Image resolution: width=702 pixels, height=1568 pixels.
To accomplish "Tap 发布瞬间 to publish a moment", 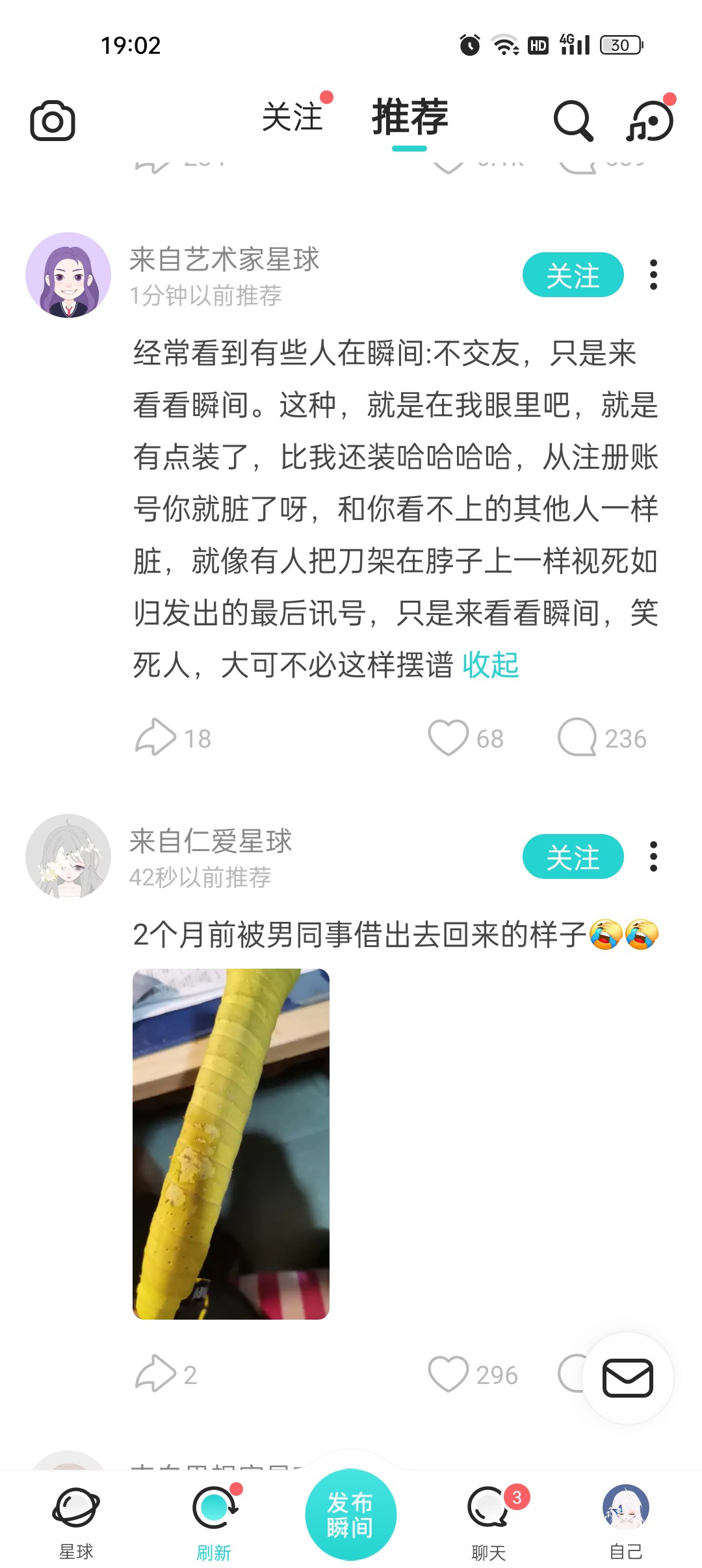I will (350, 1515).
